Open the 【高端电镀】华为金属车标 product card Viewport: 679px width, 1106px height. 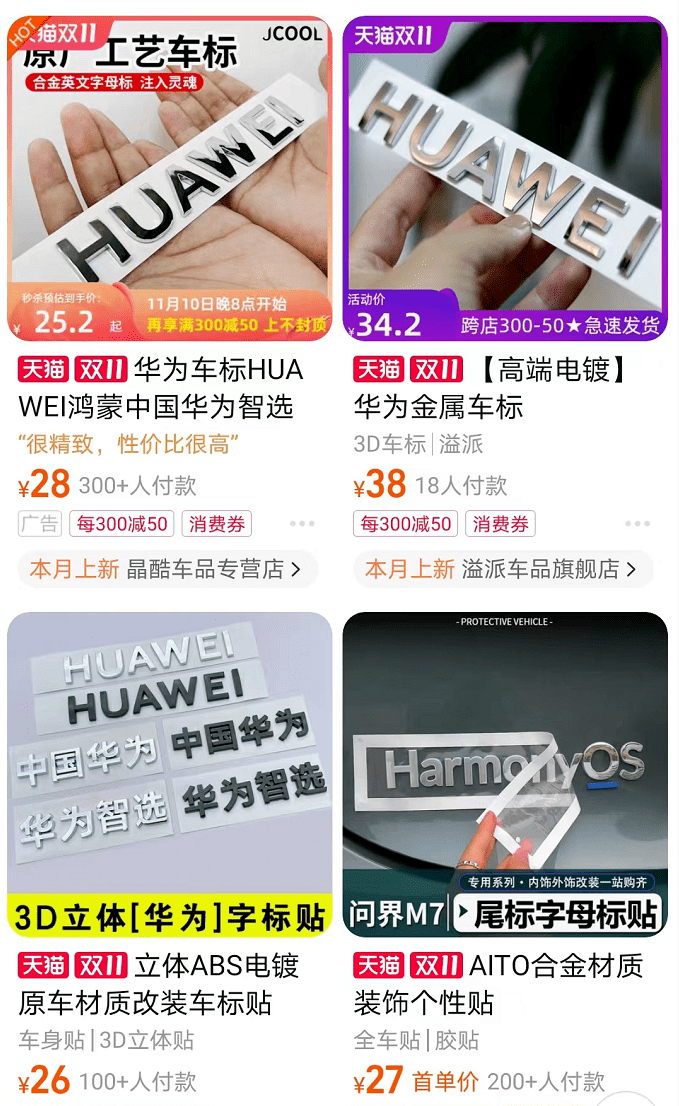pyautogui.click(x=504, y=180)
